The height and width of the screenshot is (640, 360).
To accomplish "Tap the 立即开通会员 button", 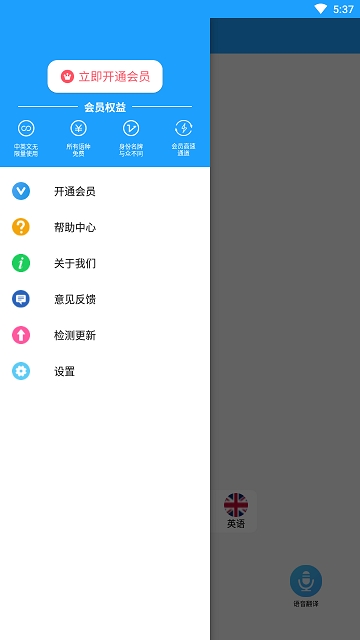I will [105, 76].
